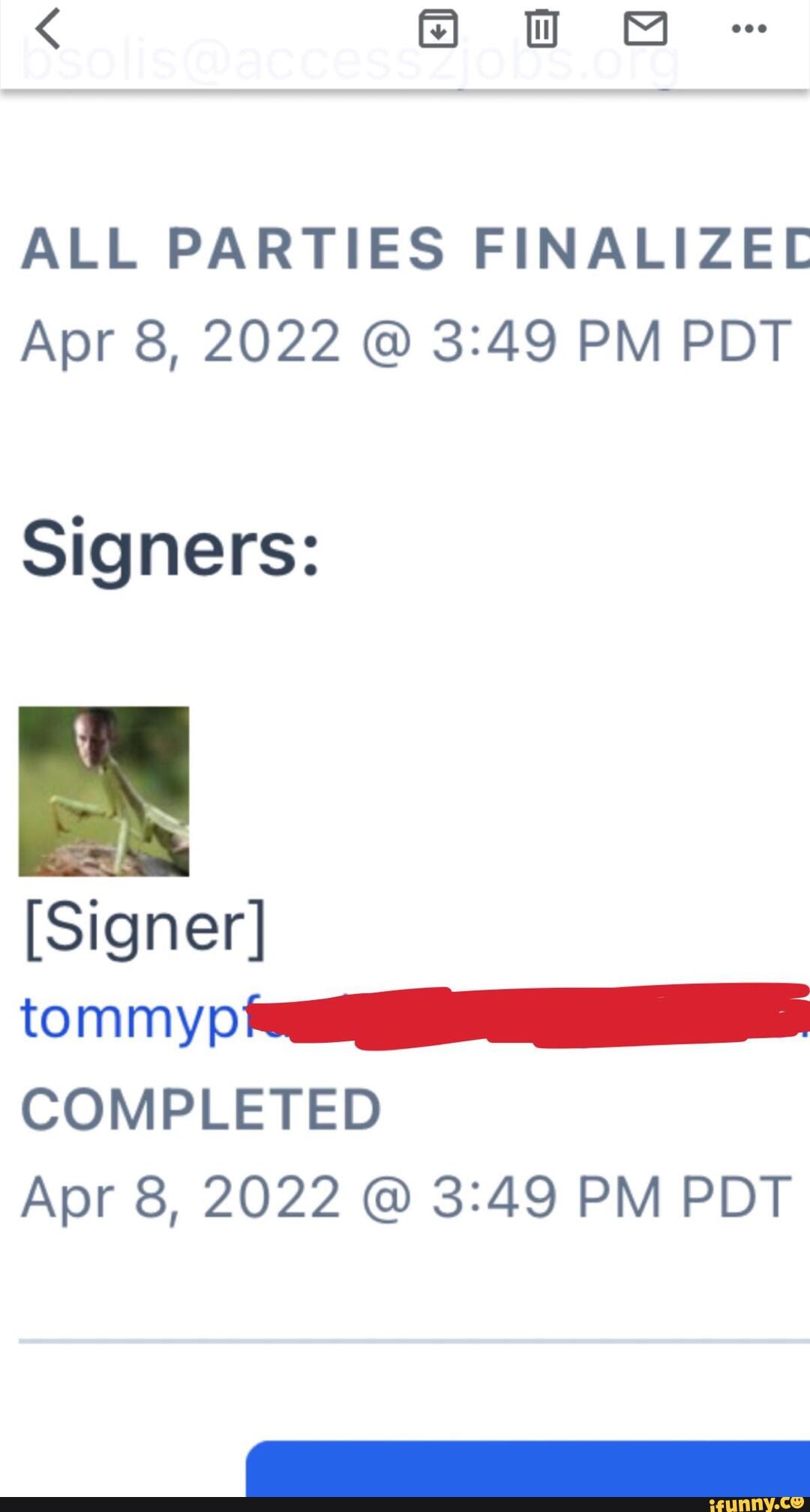Select the envelope icon to mark unread
Viewport: 810px width, 1512px height.
tap(645, 28)
